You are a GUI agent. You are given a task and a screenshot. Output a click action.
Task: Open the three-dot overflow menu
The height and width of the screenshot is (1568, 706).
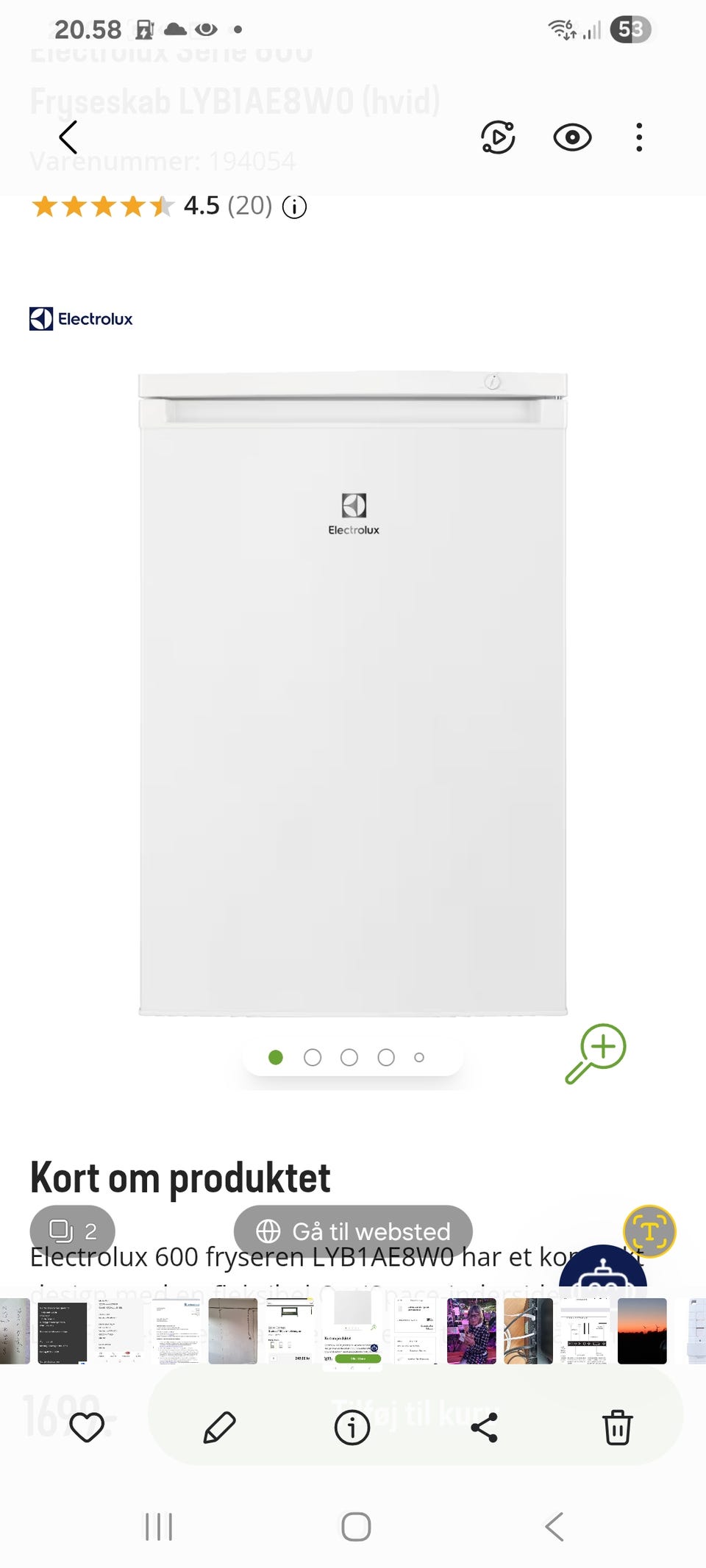click(x=639, y=137)
